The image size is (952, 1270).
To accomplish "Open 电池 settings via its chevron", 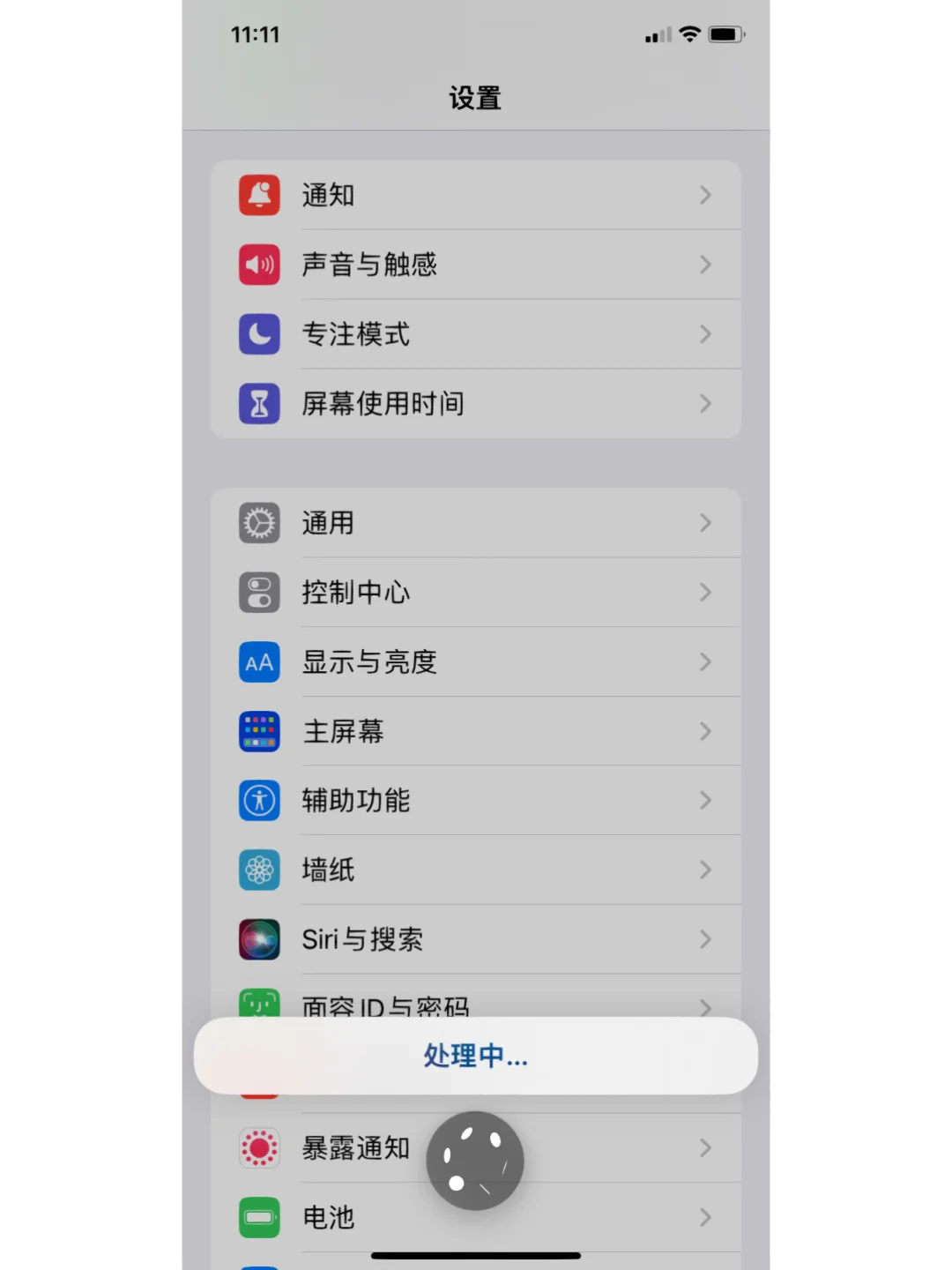I will coord(705,1217).
